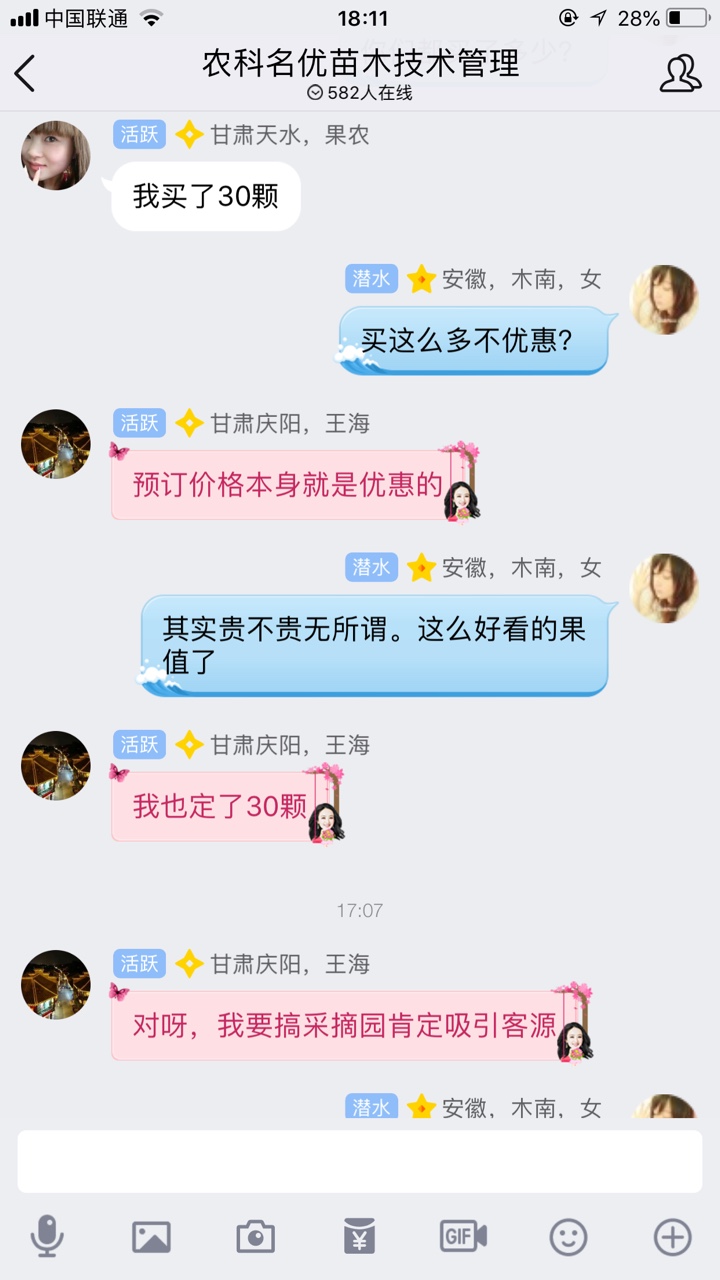
Task: Start voice input with microphone icon
Action: click(47, 1237)
